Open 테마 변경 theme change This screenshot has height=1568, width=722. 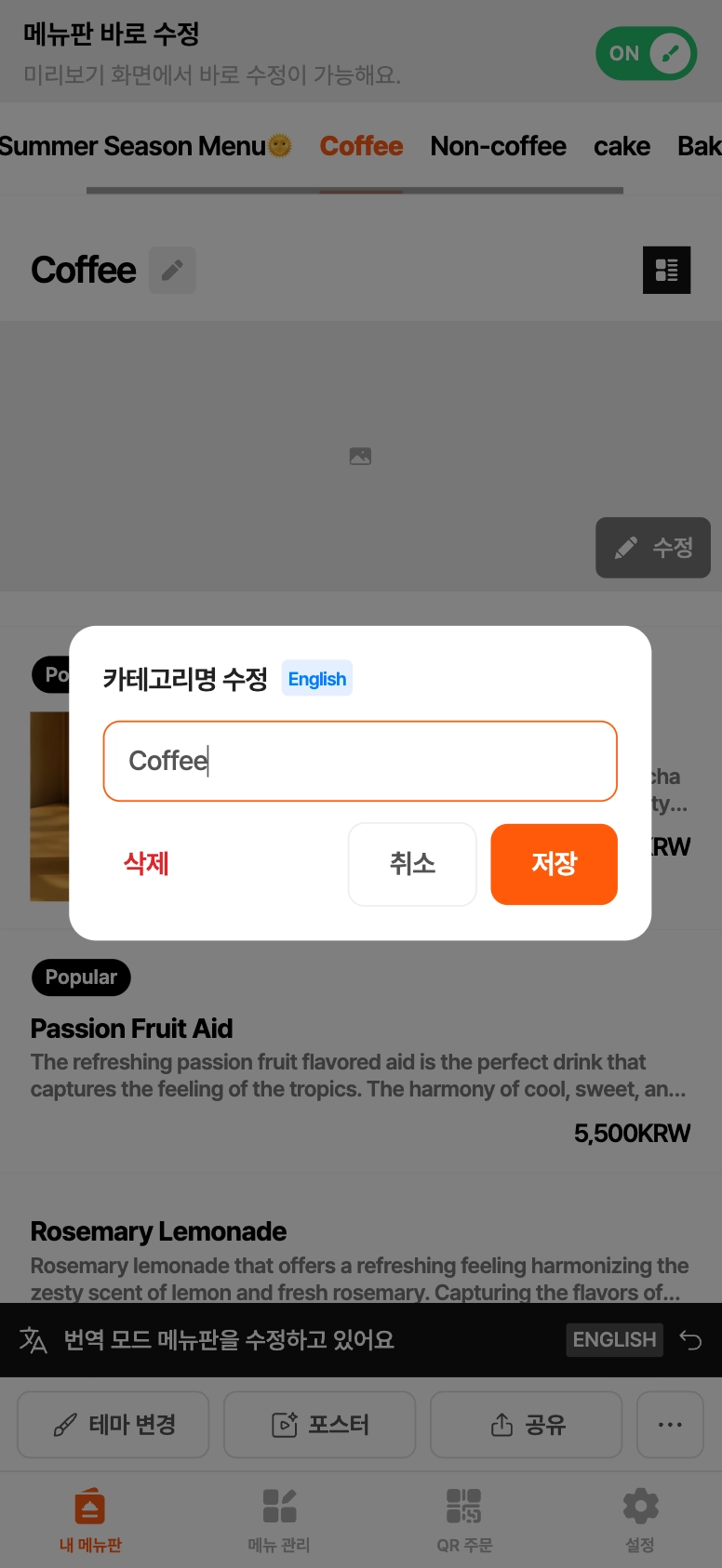(114, 1425)
